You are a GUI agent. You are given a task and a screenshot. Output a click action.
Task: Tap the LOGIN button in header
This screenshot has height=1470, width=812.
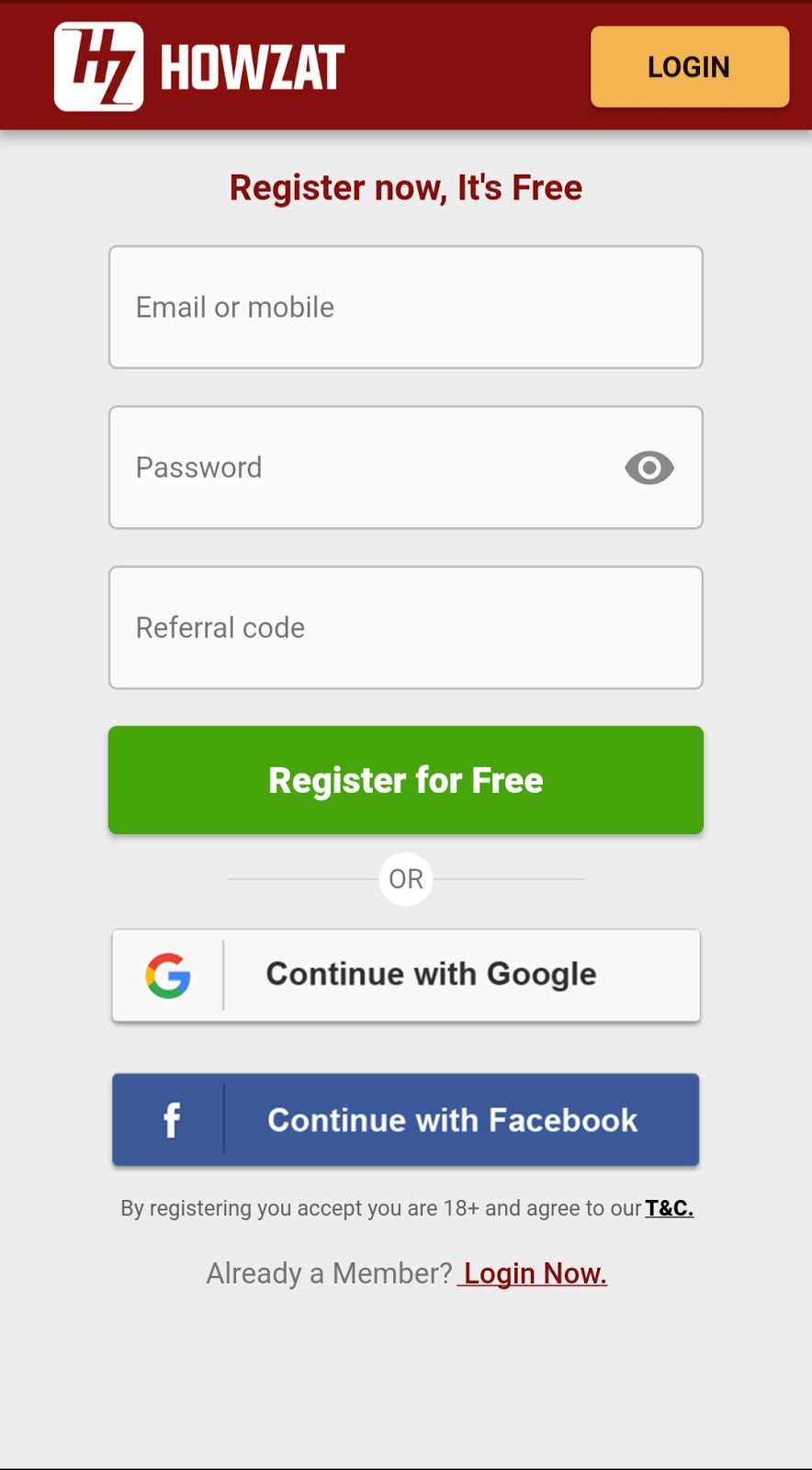tap(689, 67)
